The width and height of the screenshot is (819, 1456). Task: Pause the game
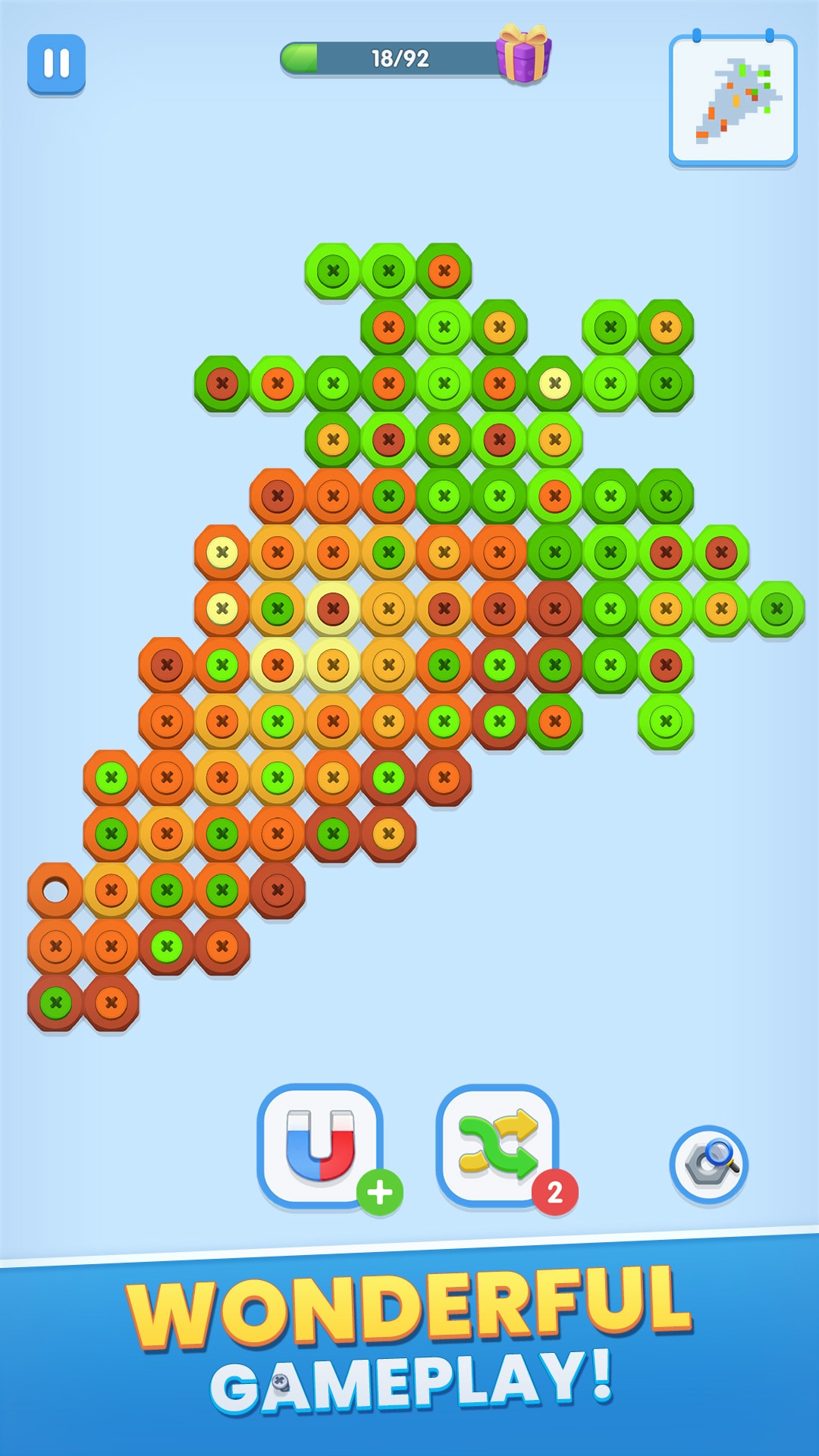point(56,64)
